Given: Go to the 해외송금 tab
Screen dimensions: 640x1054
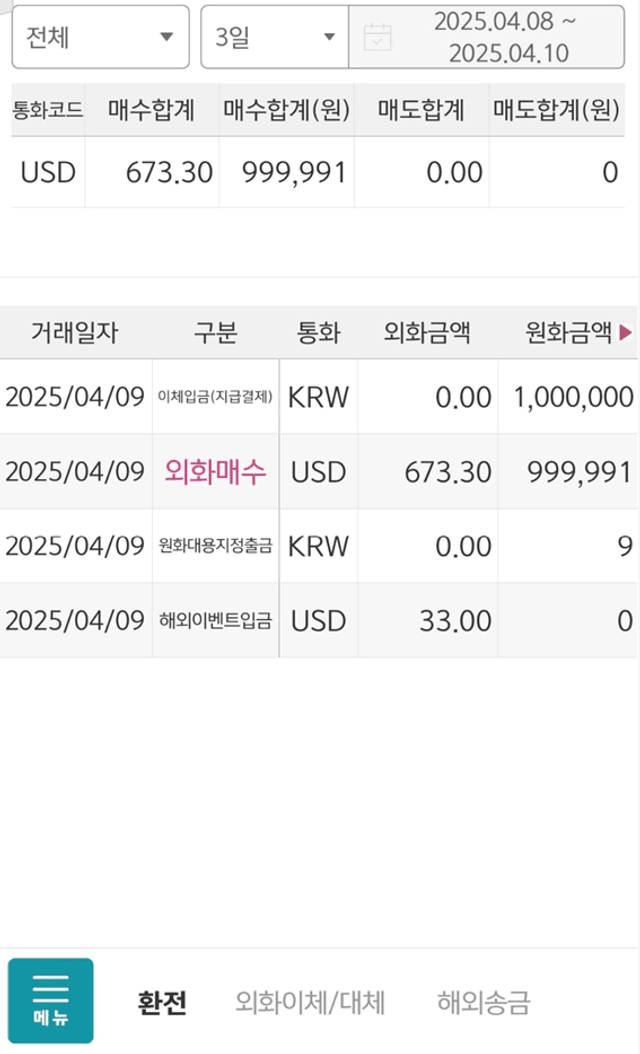Looking at the screenshot, I should (484, 1002).
